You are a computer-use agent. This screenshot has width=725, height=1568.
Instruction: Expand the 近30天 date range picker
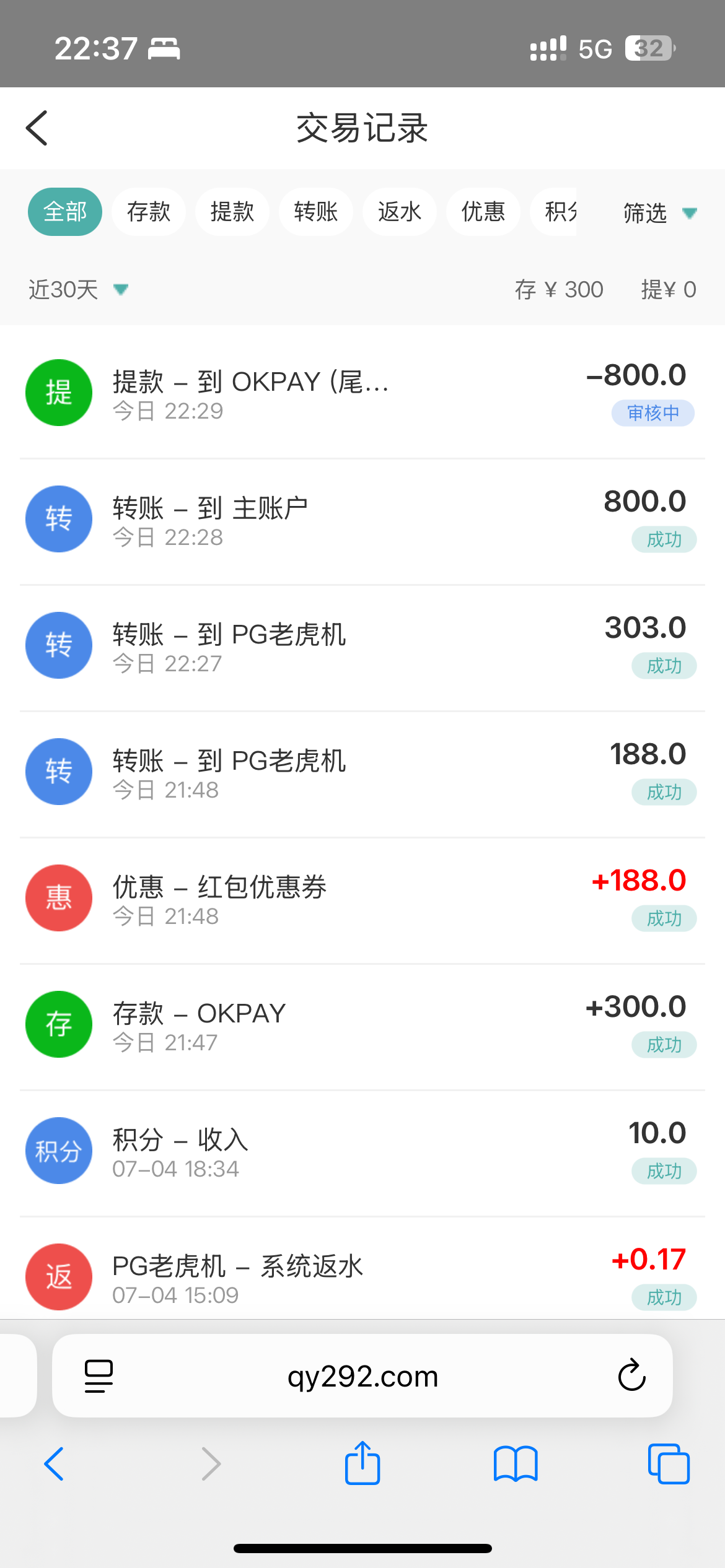78,289
